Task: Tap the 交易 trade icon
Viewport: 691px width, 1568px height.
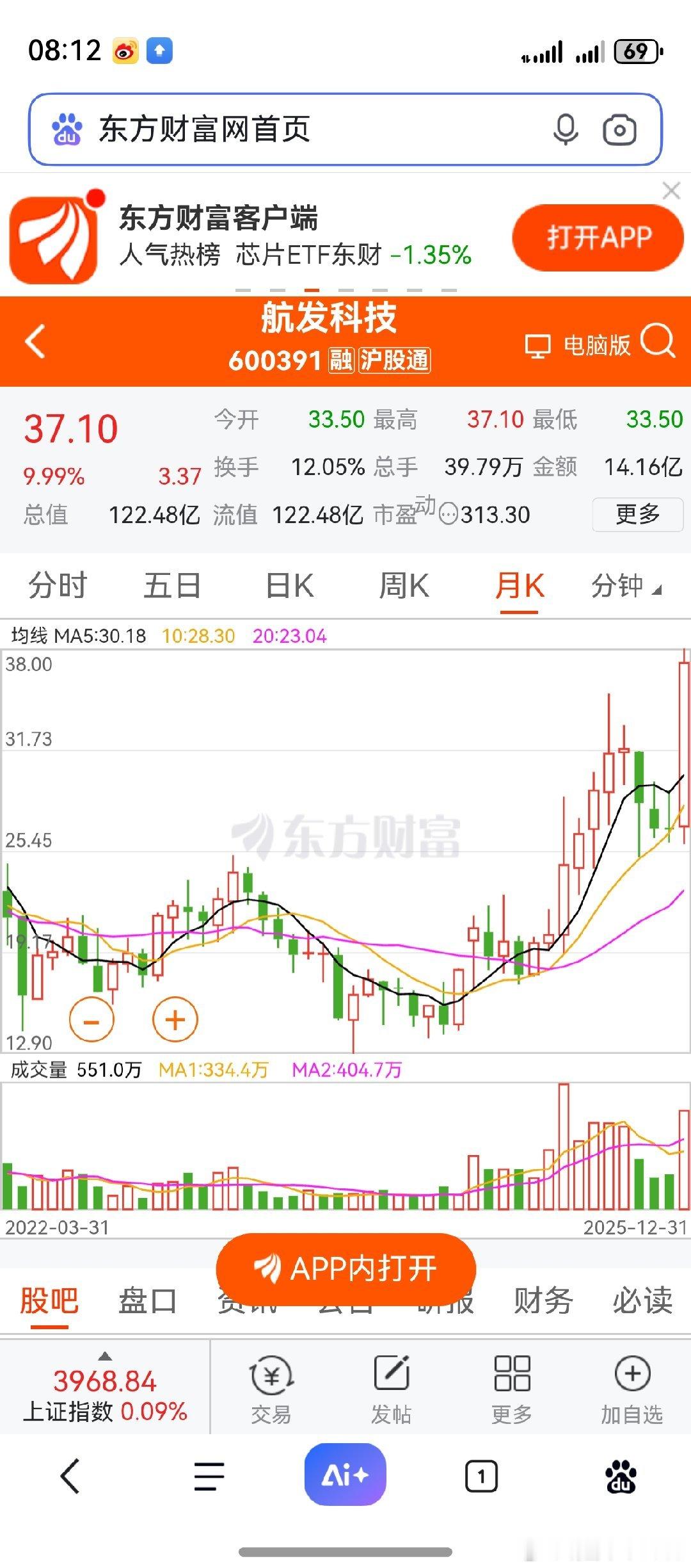Action: coord(271,1386)
